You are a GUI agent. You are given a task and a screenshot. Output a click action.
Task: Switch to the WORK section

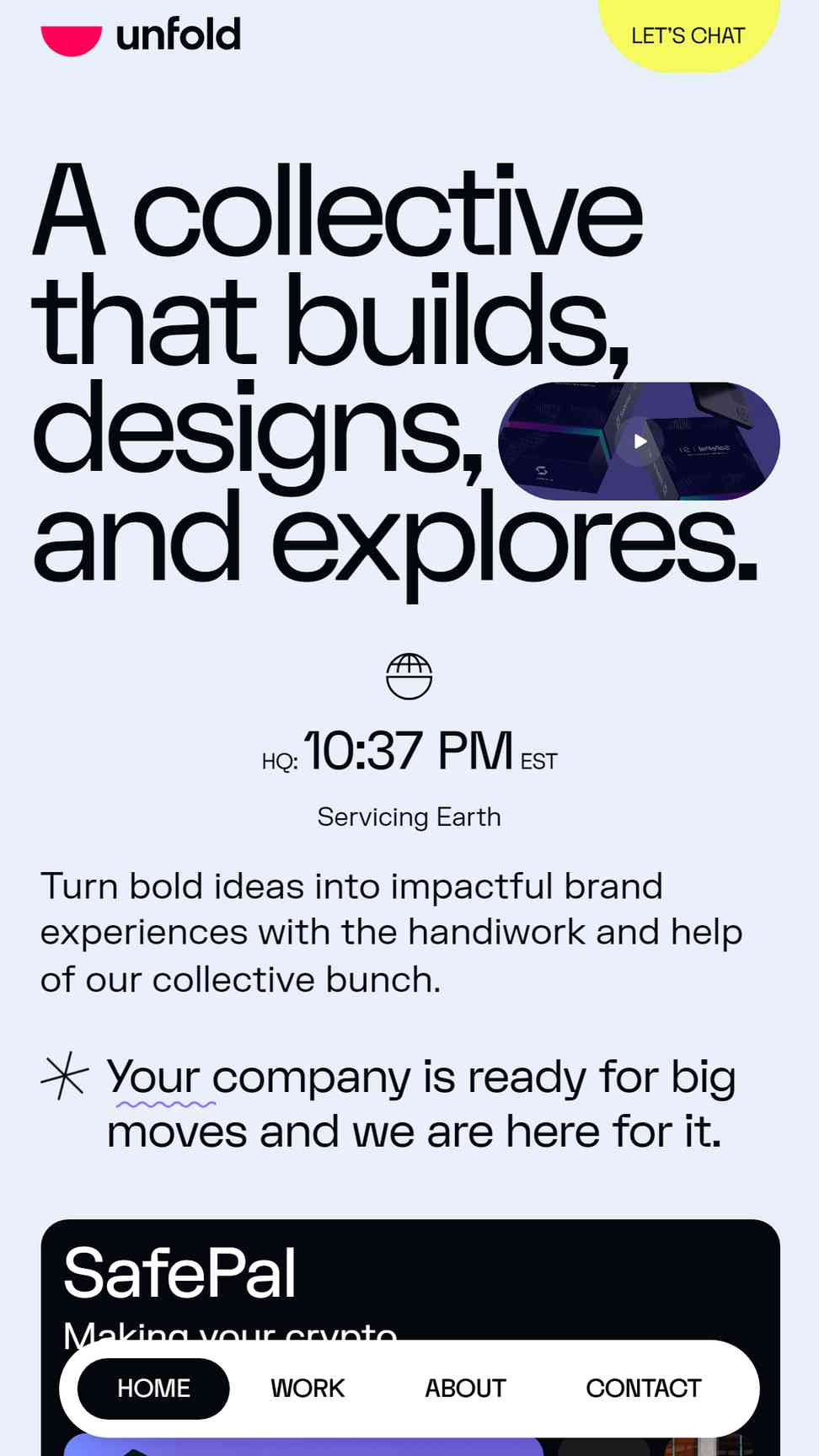coord(308,1388)
